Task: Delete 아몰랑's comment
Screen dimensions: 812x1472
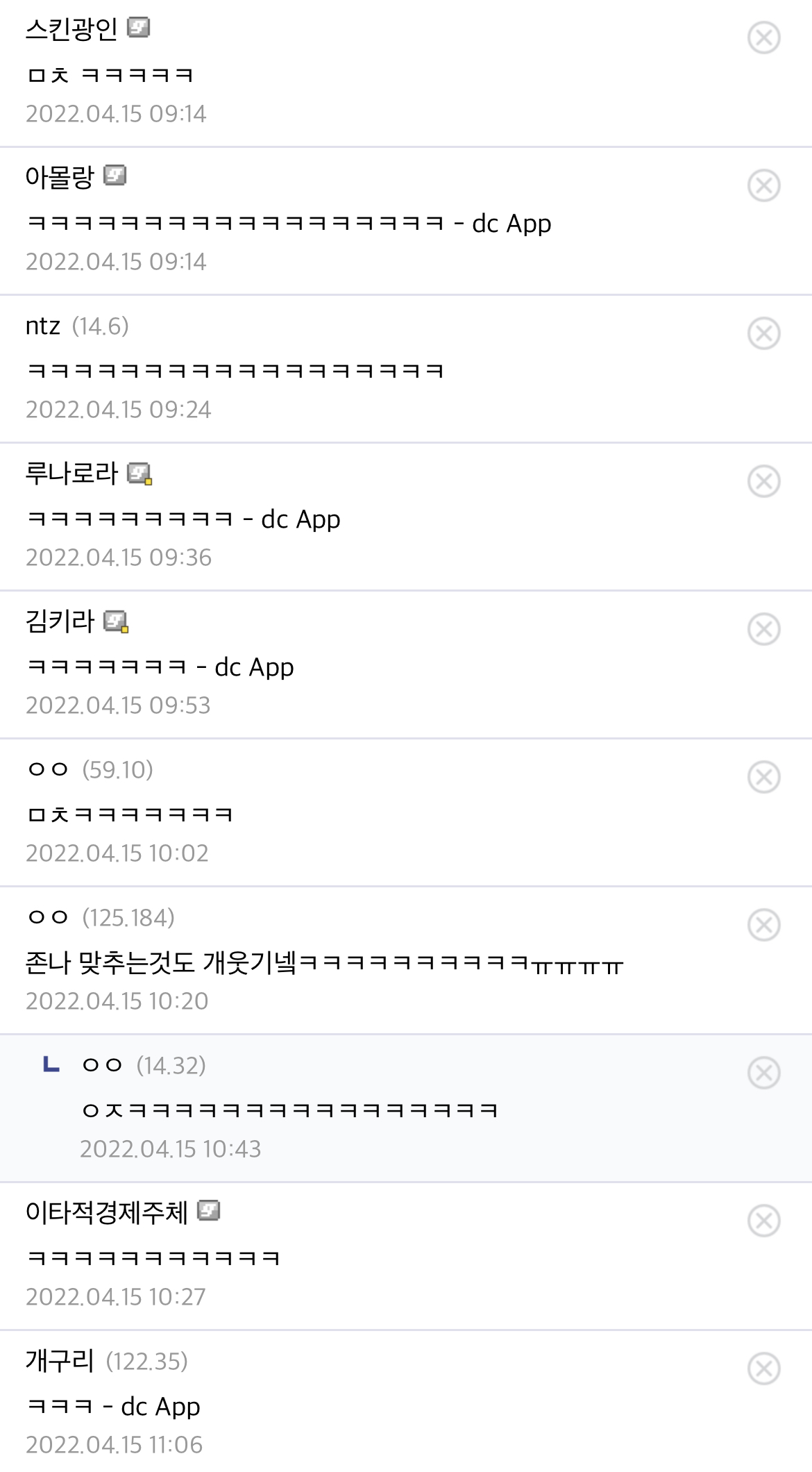Action: point(763,185)
